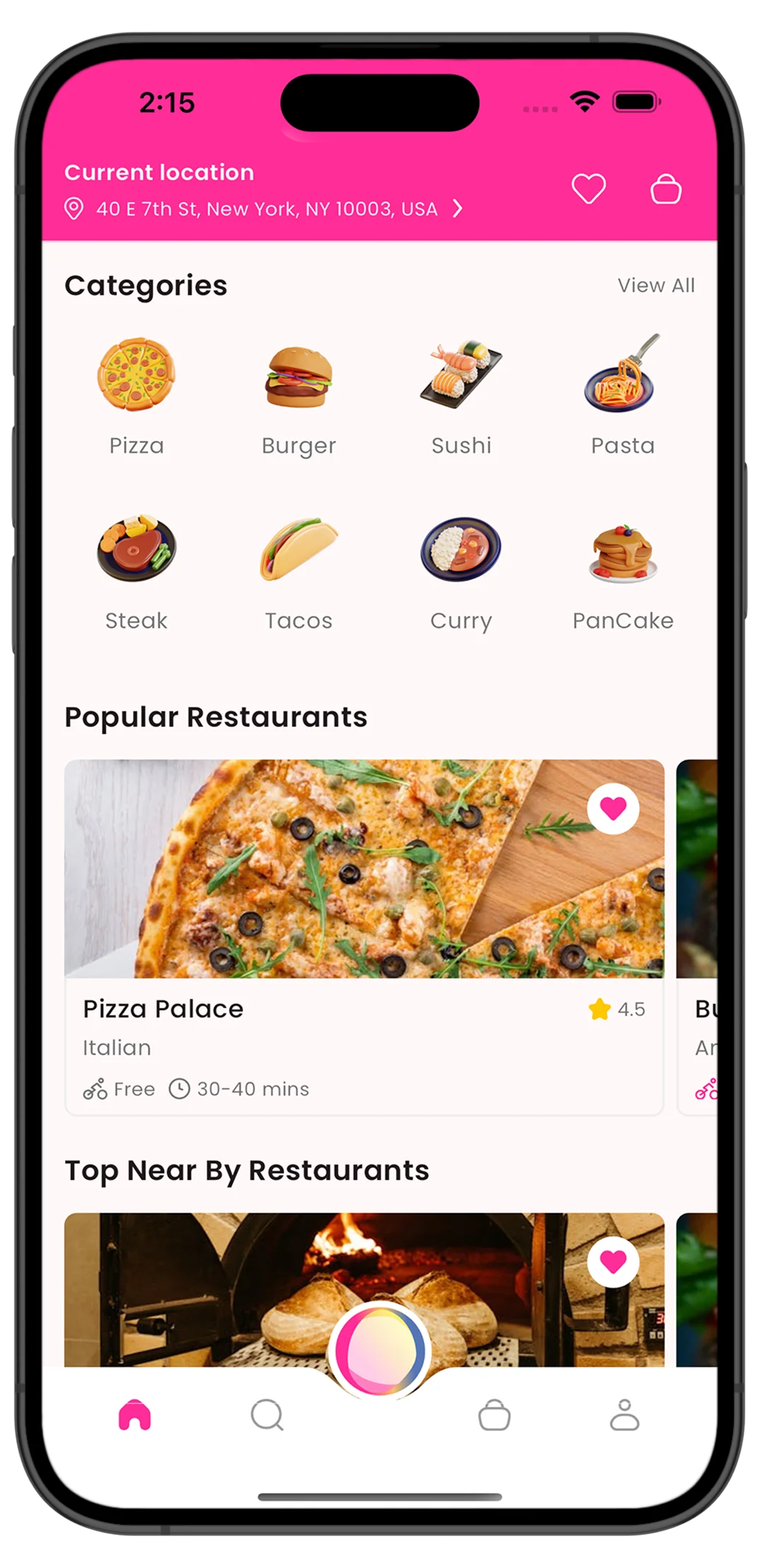Open the shopping bag in the header
This screenshot has width=760, height=1568.
click(665, 189)
